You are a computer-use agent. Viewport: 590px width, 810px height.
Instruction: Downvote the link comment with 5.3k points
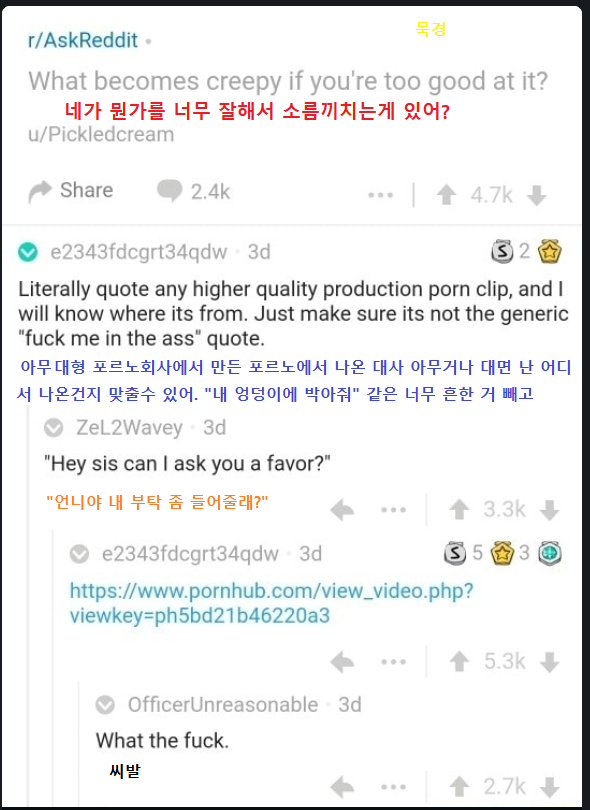pos(550,662)
